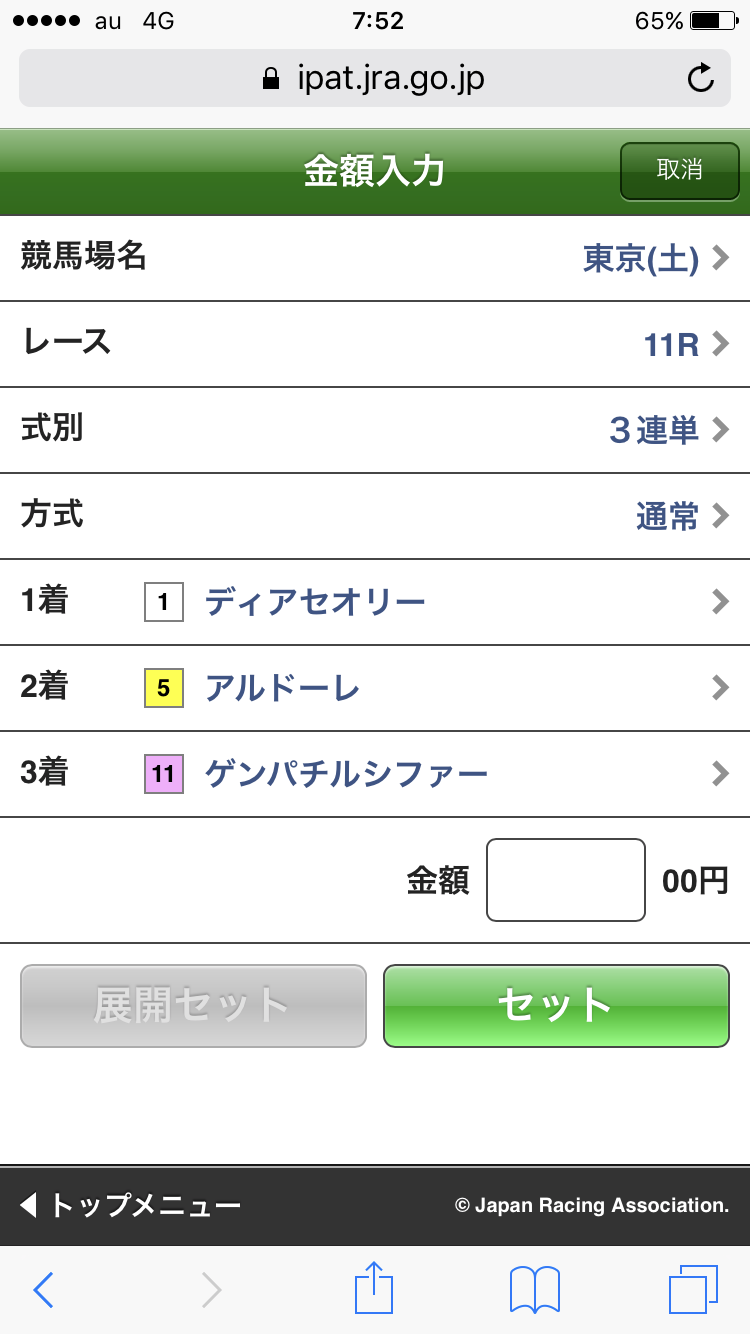Tap the green セット button
Image resolution: width=750 pixels, height=1334 pixels.
coord(556,1005)
